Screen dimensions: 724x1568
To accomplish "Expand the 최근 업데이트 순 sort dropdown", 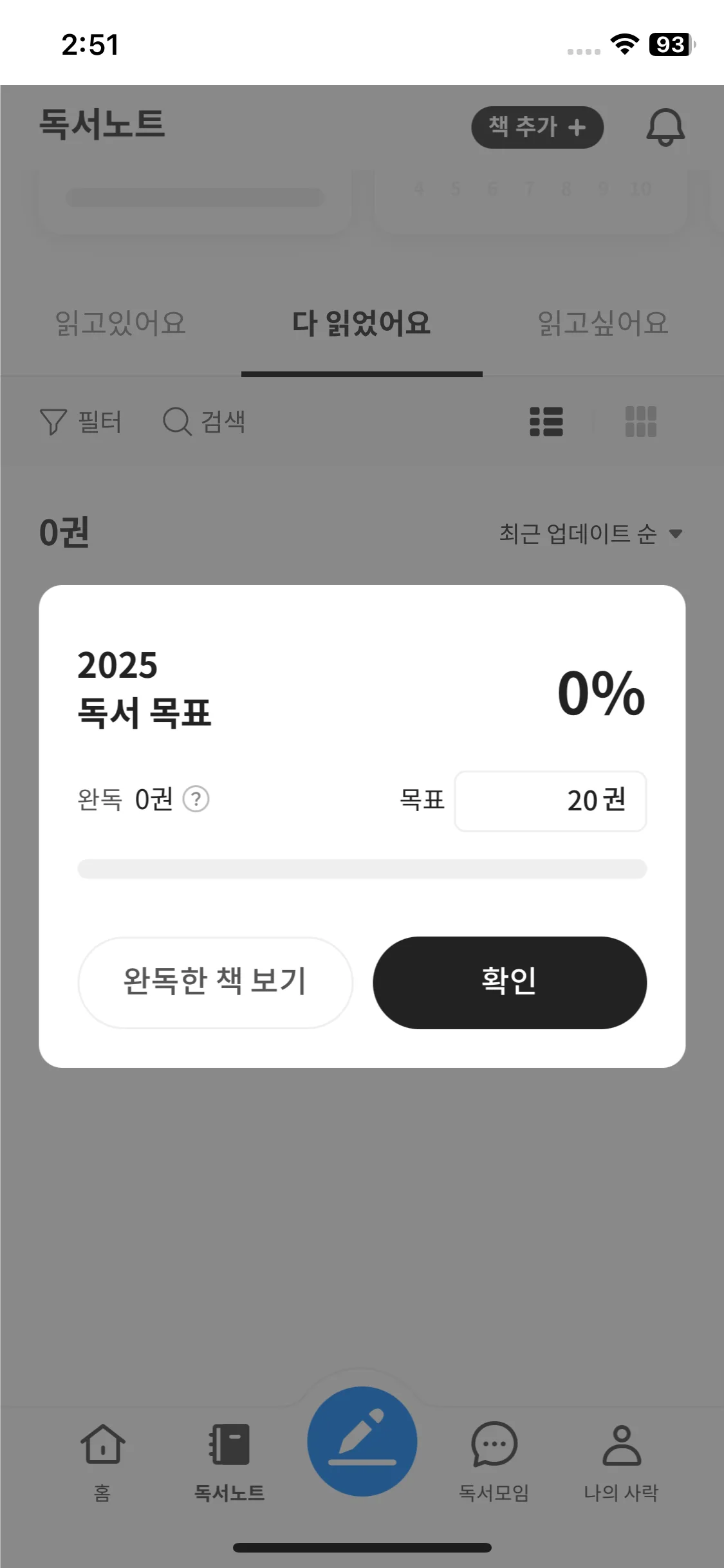I will (590, 534).
